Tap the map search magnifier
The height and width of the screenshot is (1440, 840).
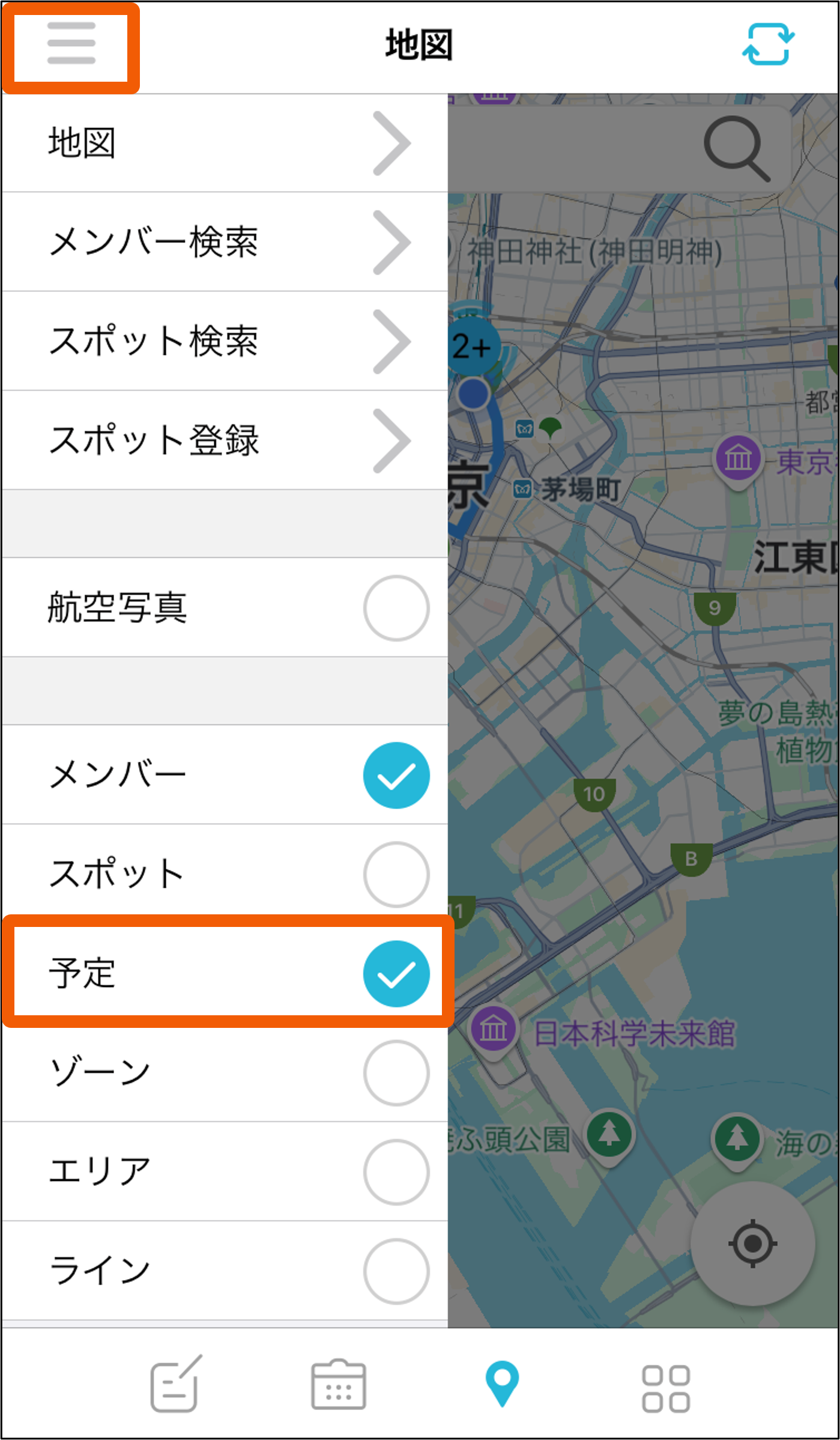[737, 148]
